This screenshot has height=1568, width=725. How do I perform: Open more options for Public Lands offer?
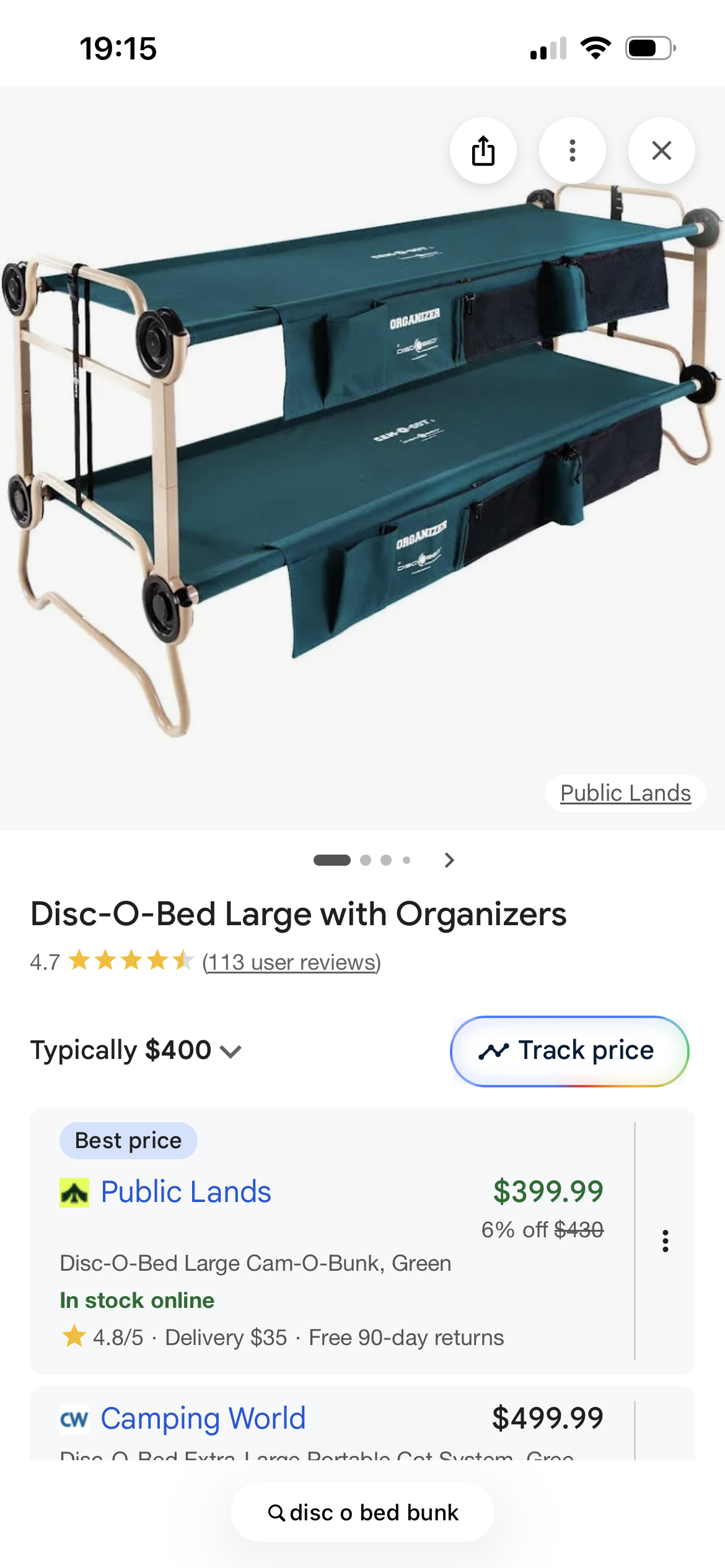(x=665, y=1241)
